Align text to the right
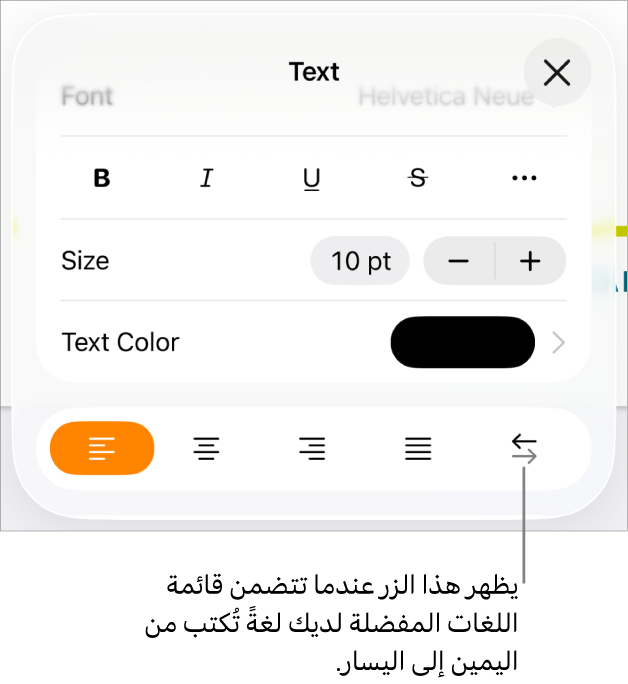 [x=312, y=449]
